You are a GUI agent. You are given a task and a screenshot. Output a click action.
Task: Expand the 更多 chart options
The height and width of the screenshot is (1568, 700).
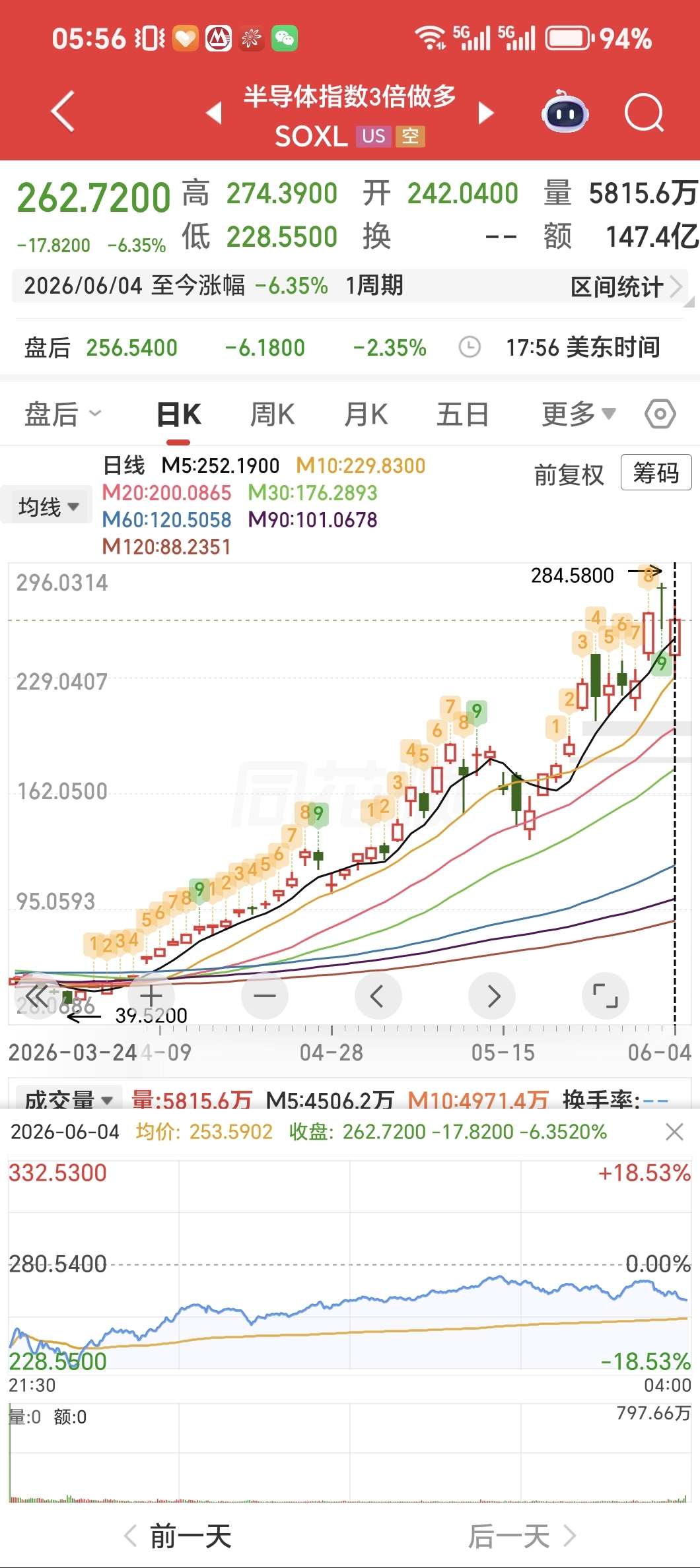(x=578, y=414)
